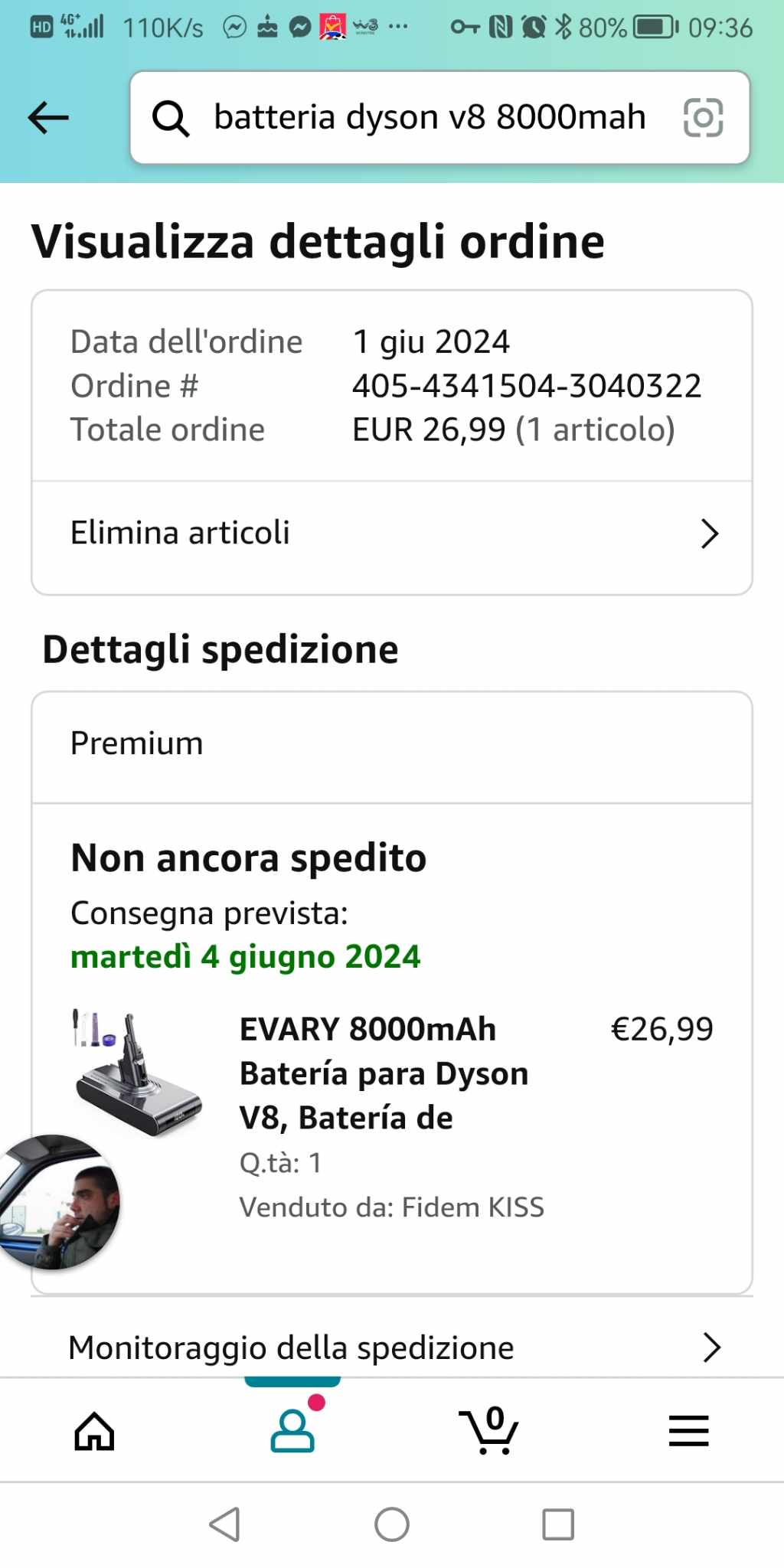Open Elimina articoli row
The width and height of the screenshot is (784, 1568).
click(391, 534)
